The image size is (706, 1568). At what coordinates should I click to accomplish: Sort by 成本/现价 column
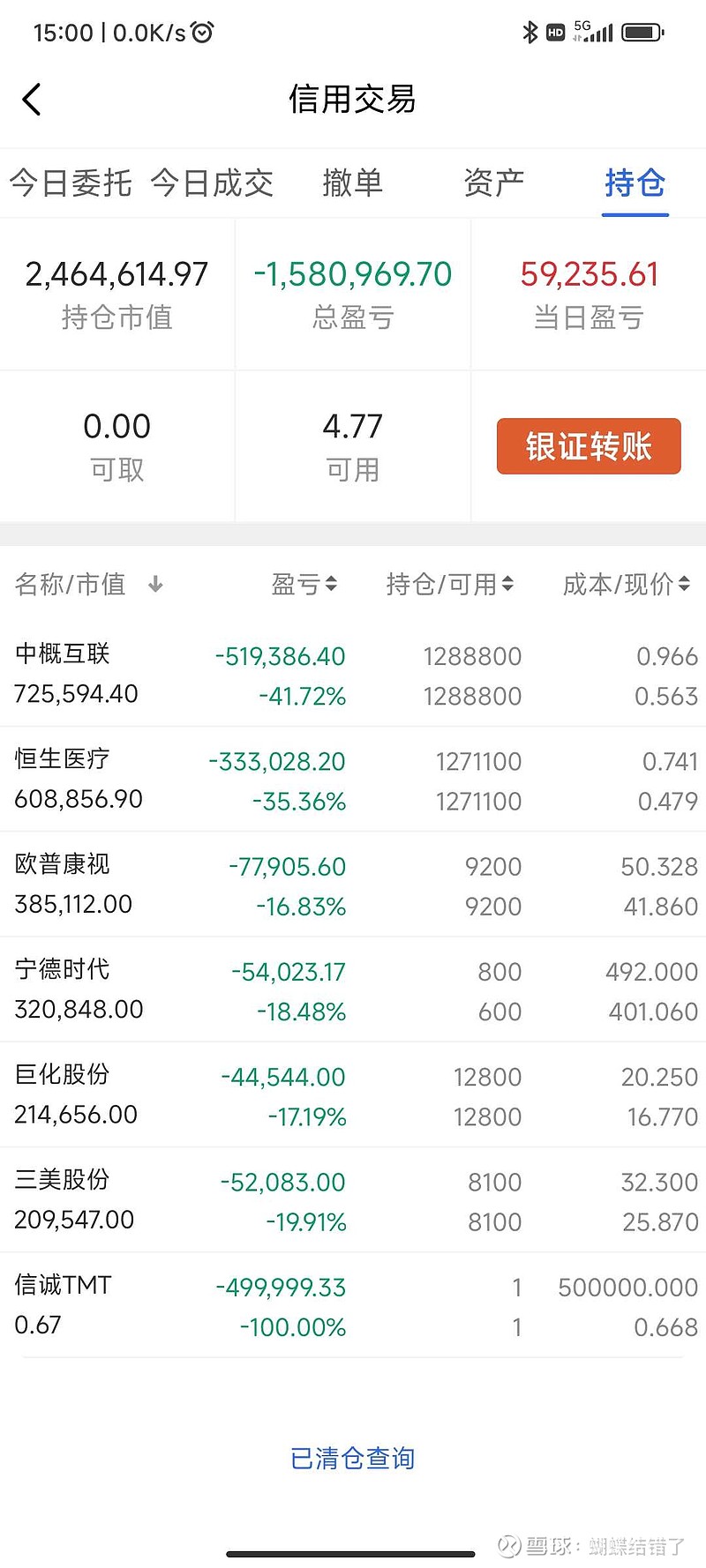coord(627,584)
